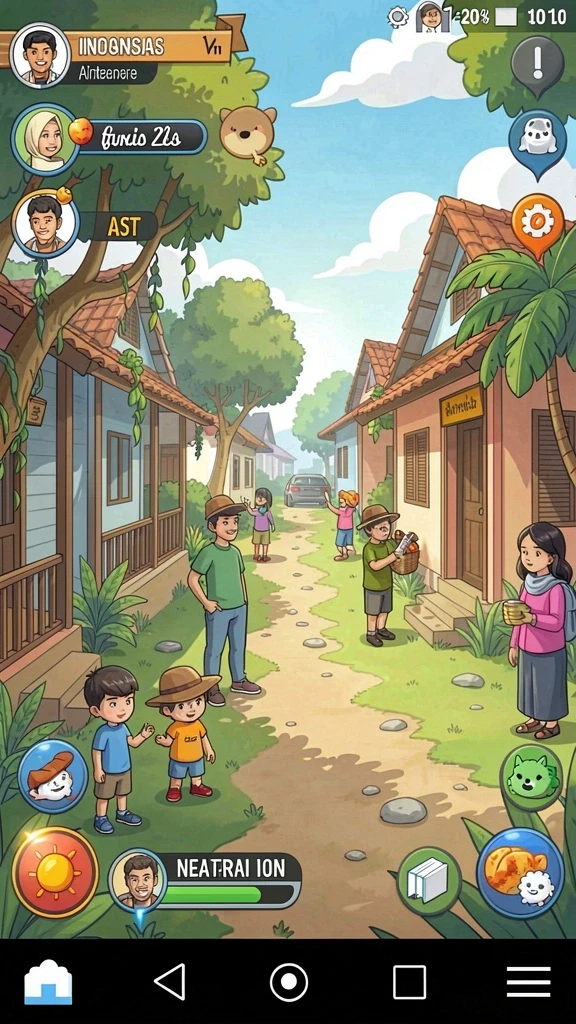Open the exclamation alert bubble

(537, 65)
